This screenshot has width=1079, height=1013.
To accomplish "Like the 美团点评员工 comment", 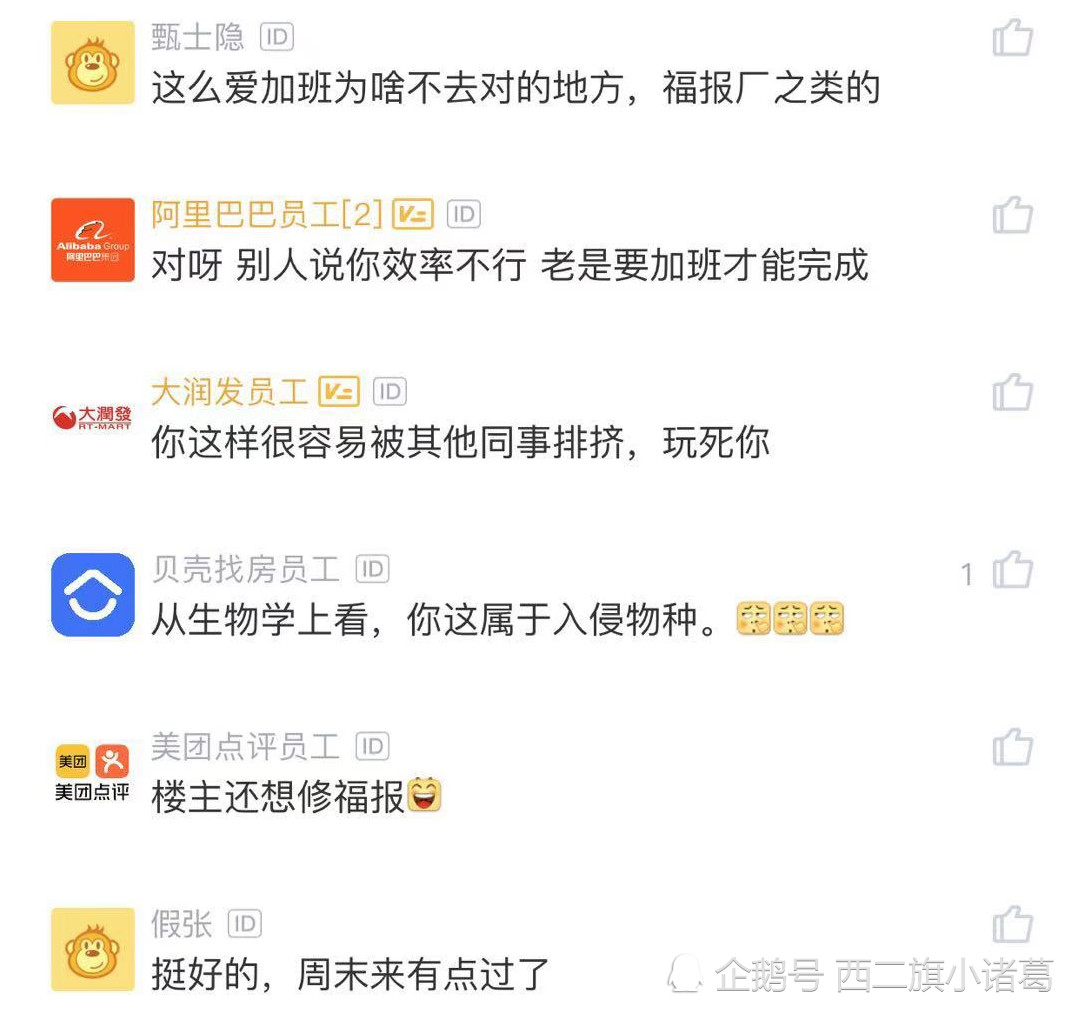I will pyautogui.click(x=1012, y=747).
